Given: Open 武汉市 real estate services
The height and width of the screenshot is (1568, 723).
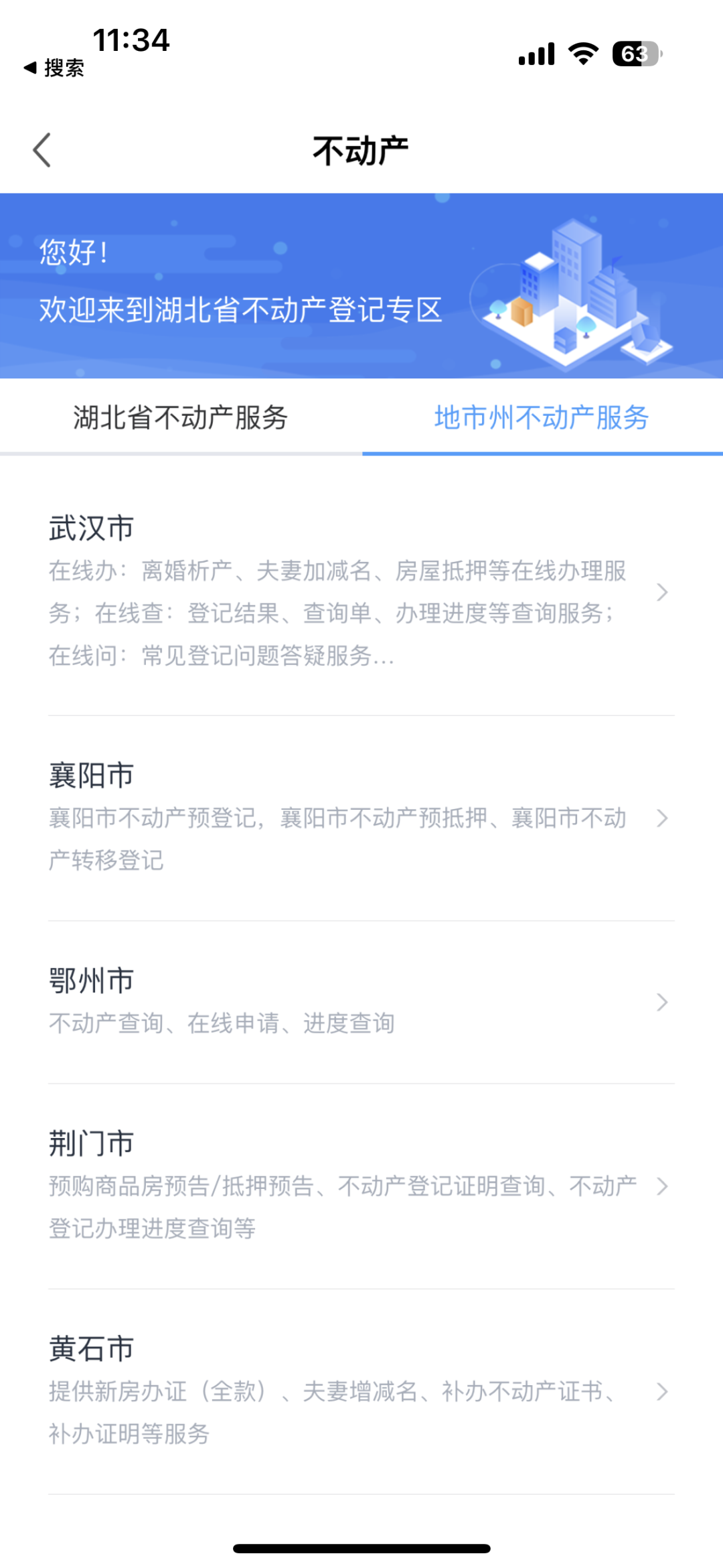Looking at the screenshot, I should click(x=360, y=591).
